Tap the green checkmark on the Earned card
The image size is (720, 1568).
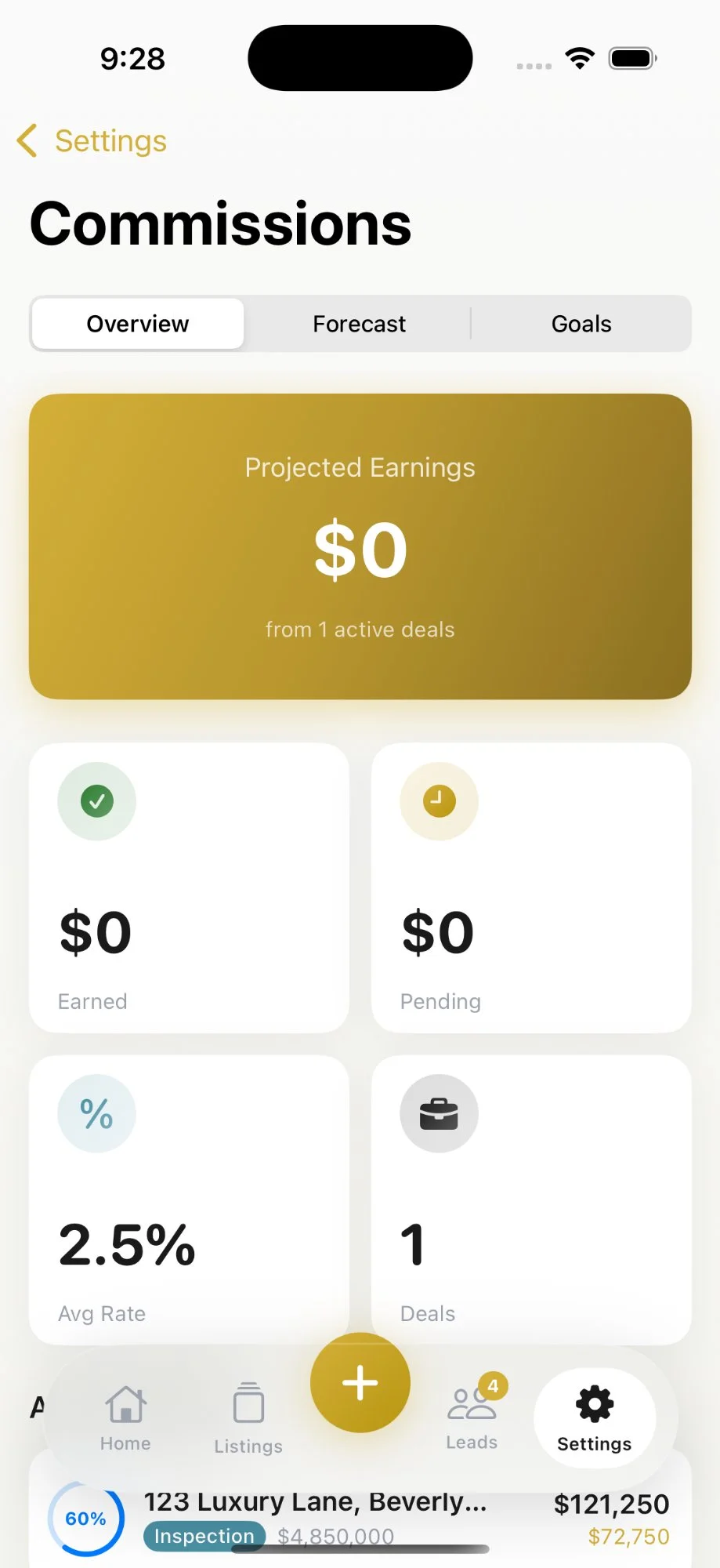click(x=96, y=800)
